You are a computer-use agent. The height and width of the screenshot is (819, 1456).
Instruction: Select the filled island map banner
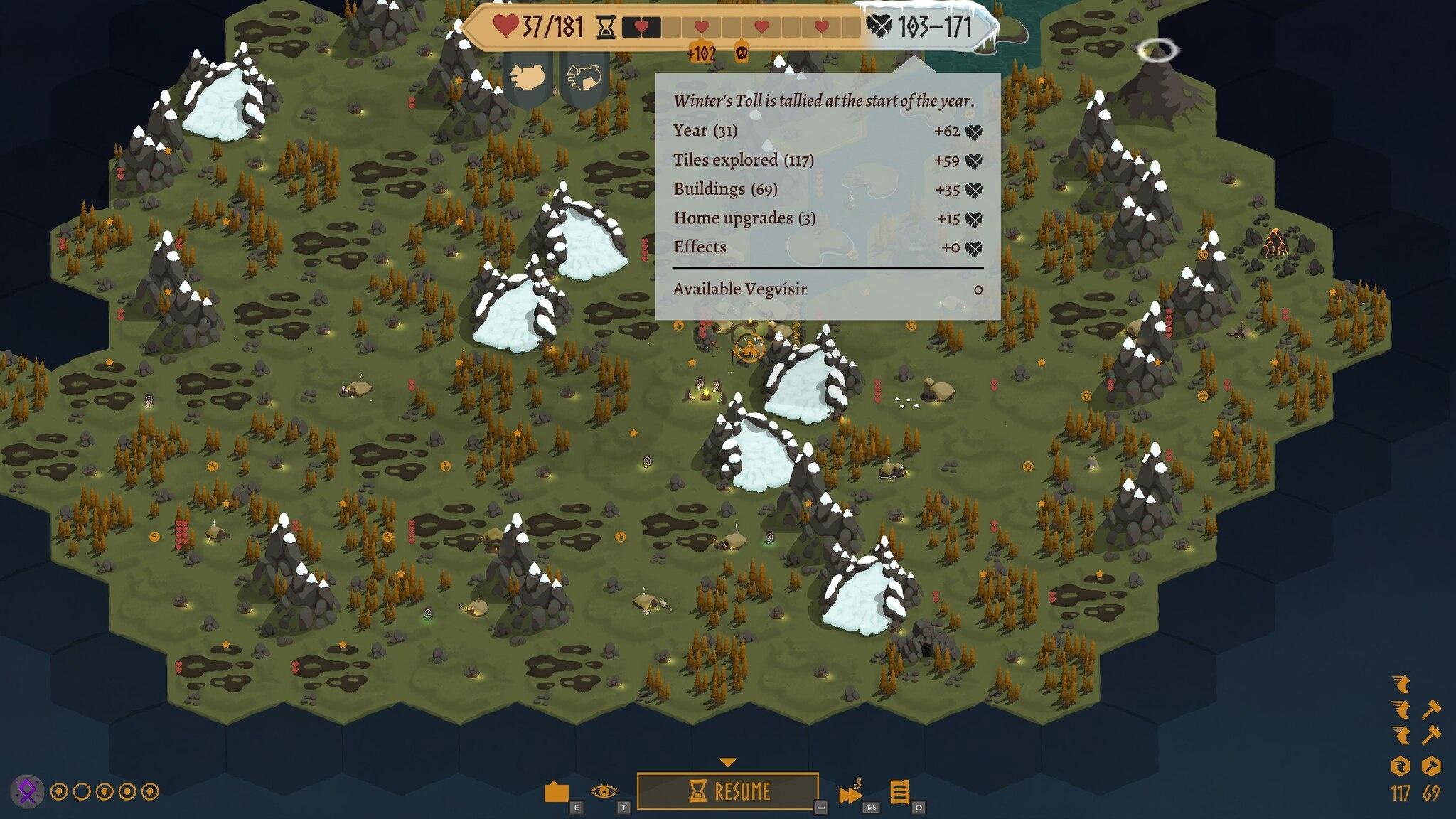tap(527, 77)
